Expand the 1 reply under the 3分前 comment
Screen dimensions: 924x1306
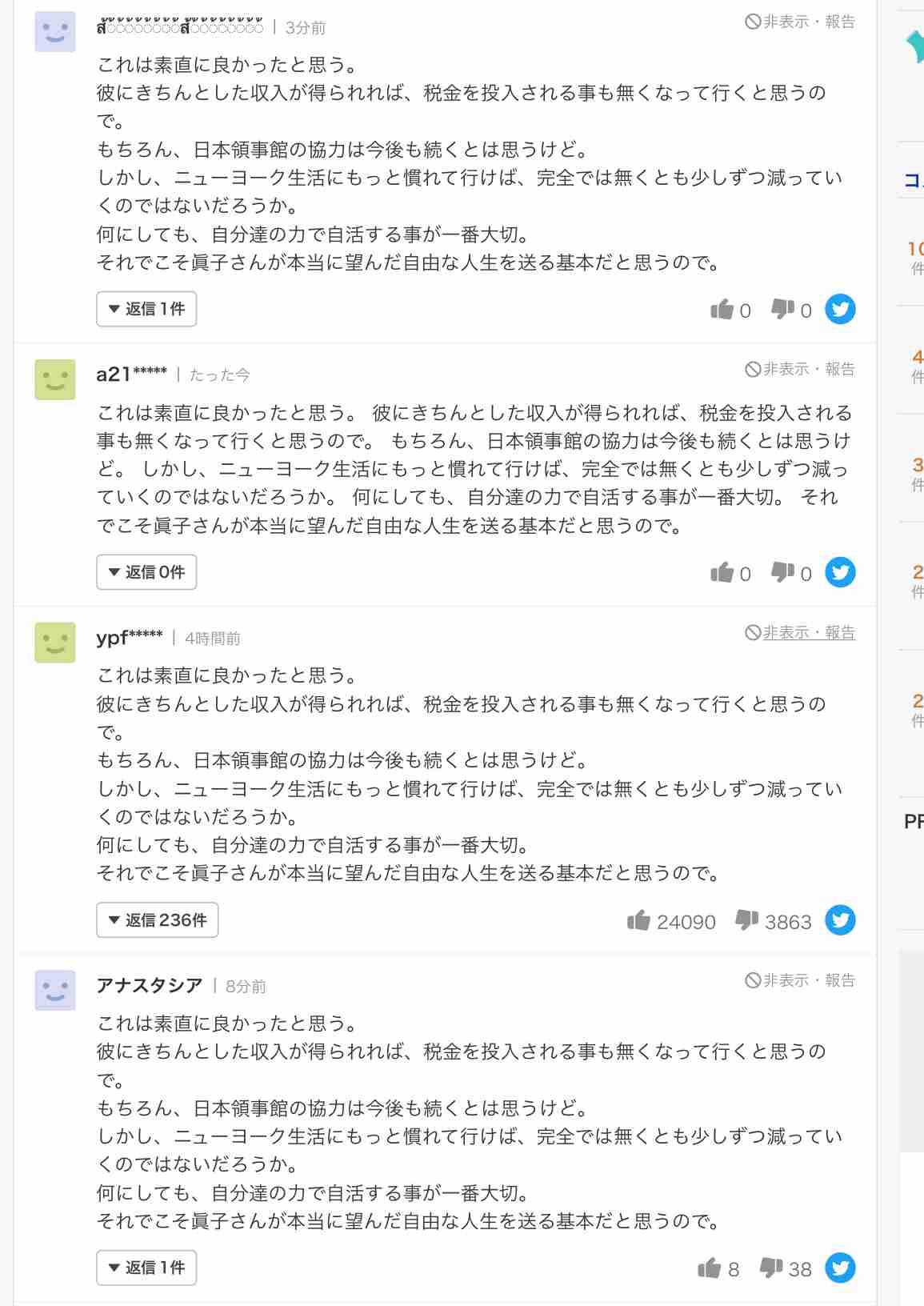(x=146, y=309)
